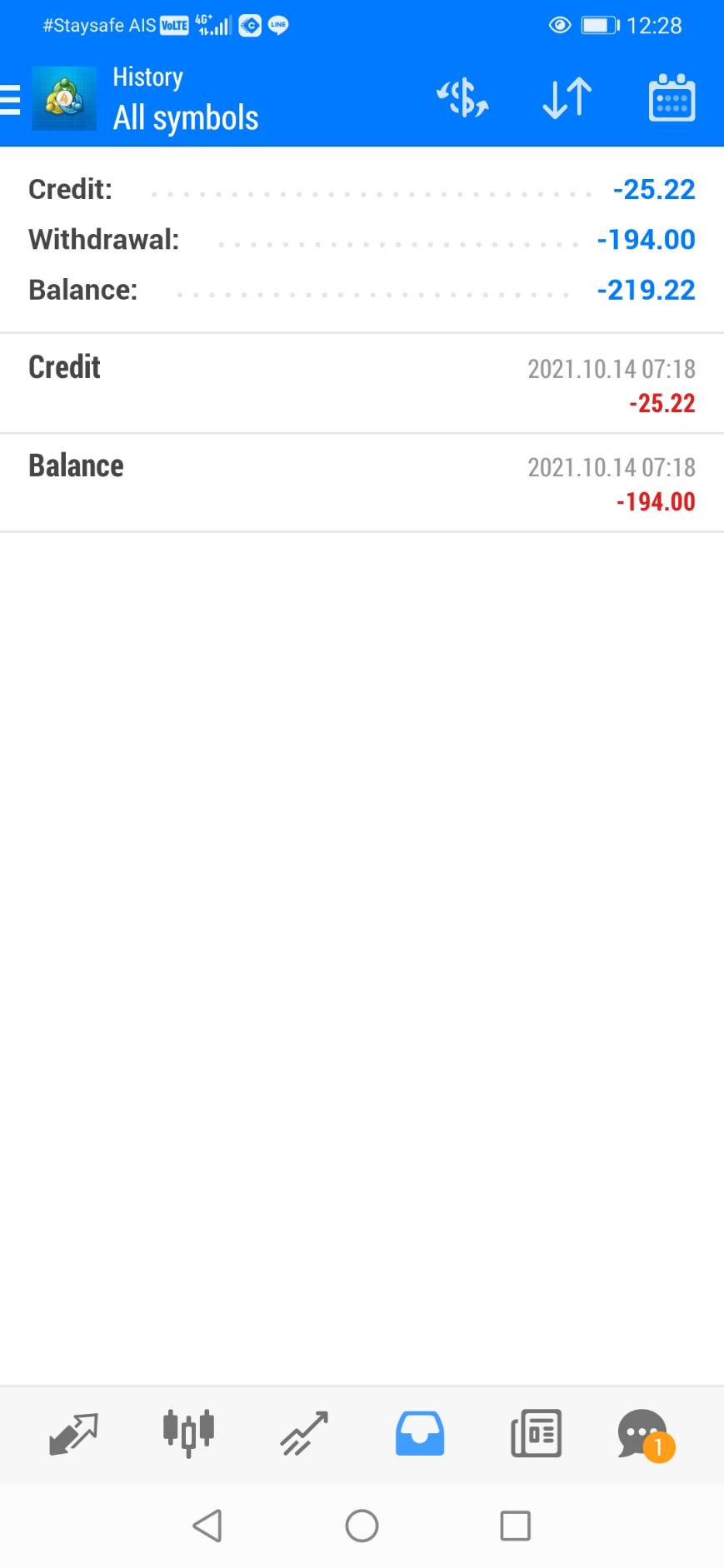The width and height of the screenshot is (724, 1568).
Task: Open the Balance -194.00 history entry
Action: (362, 482)
